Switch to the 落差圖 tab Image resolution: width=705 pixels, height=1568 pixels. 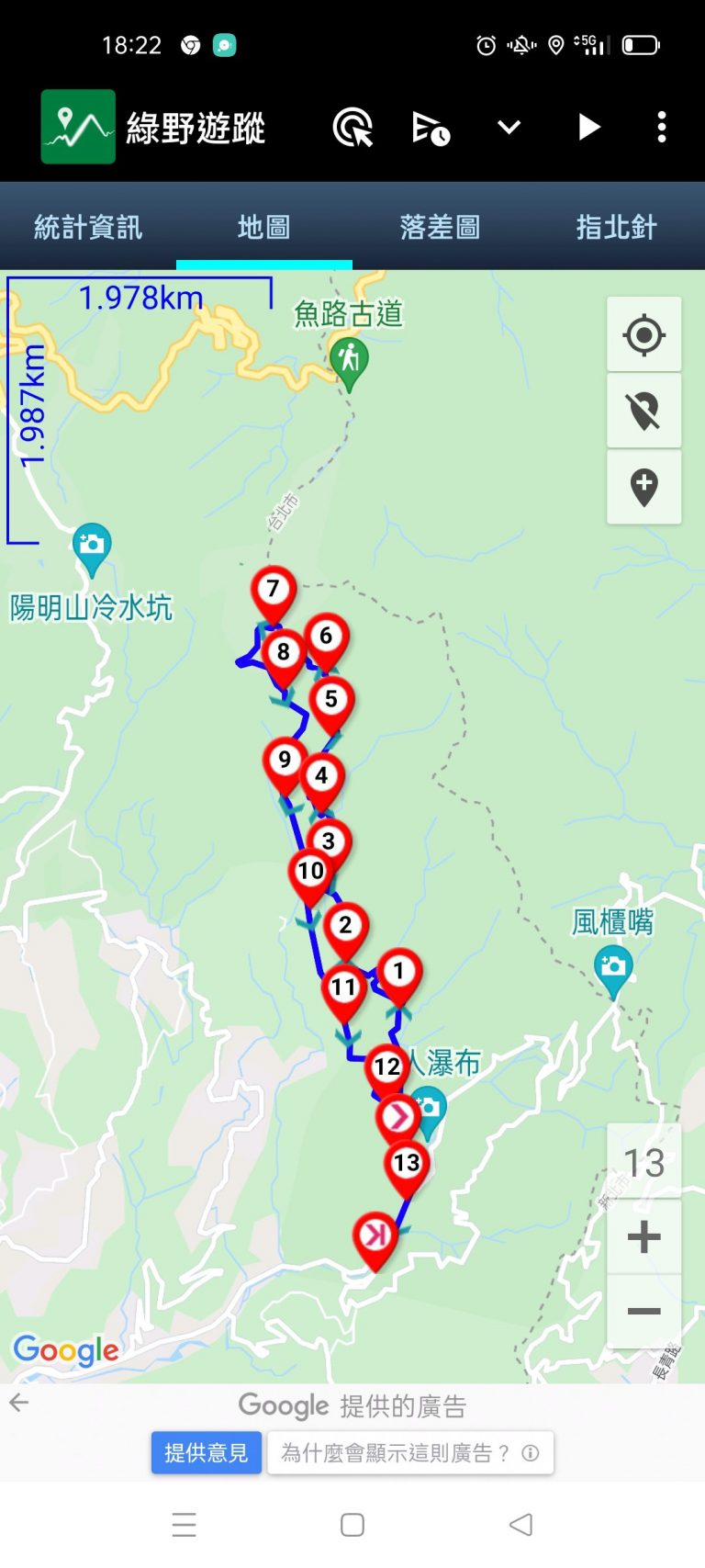click(x=441, y=227)
